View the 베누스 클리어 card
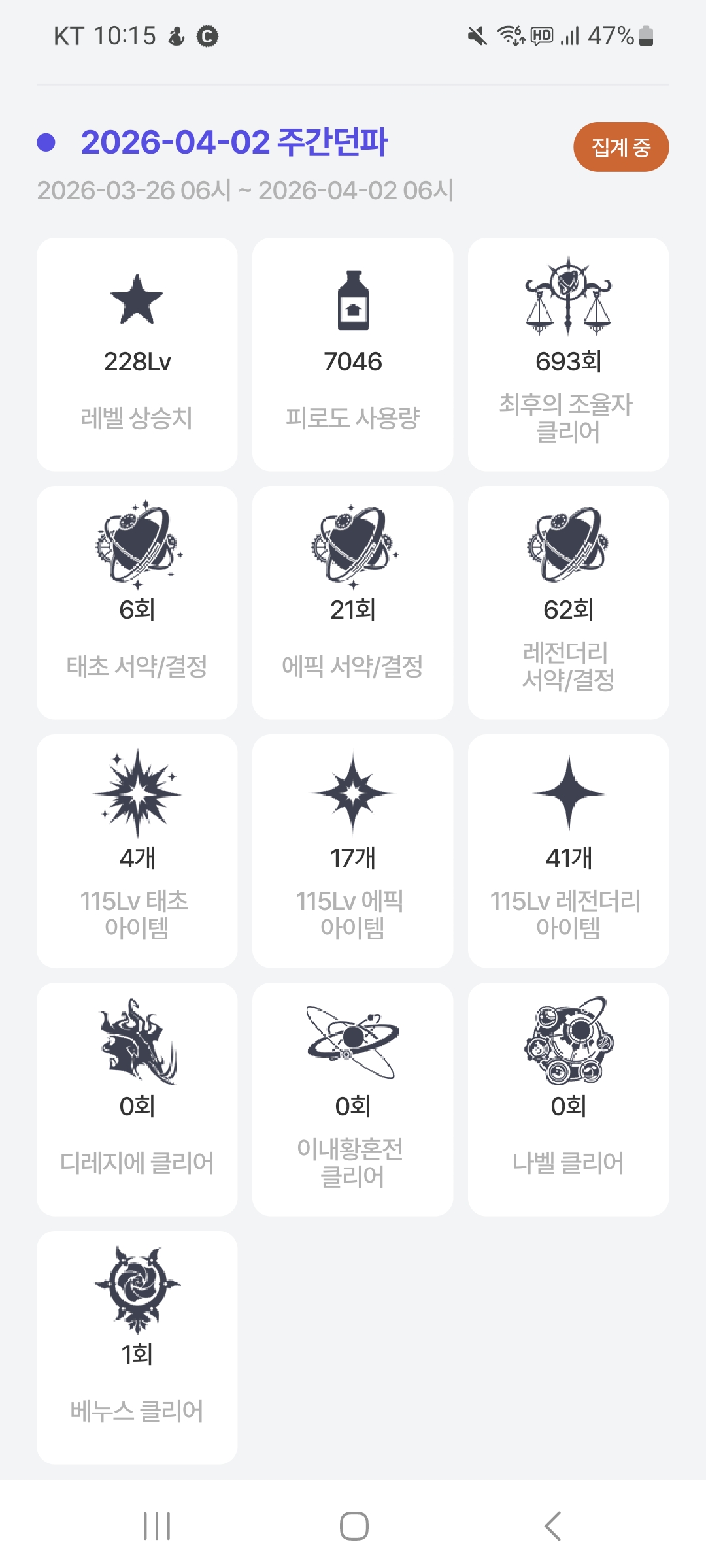This screenshot has height=1568, width=706. point(137,1347)
